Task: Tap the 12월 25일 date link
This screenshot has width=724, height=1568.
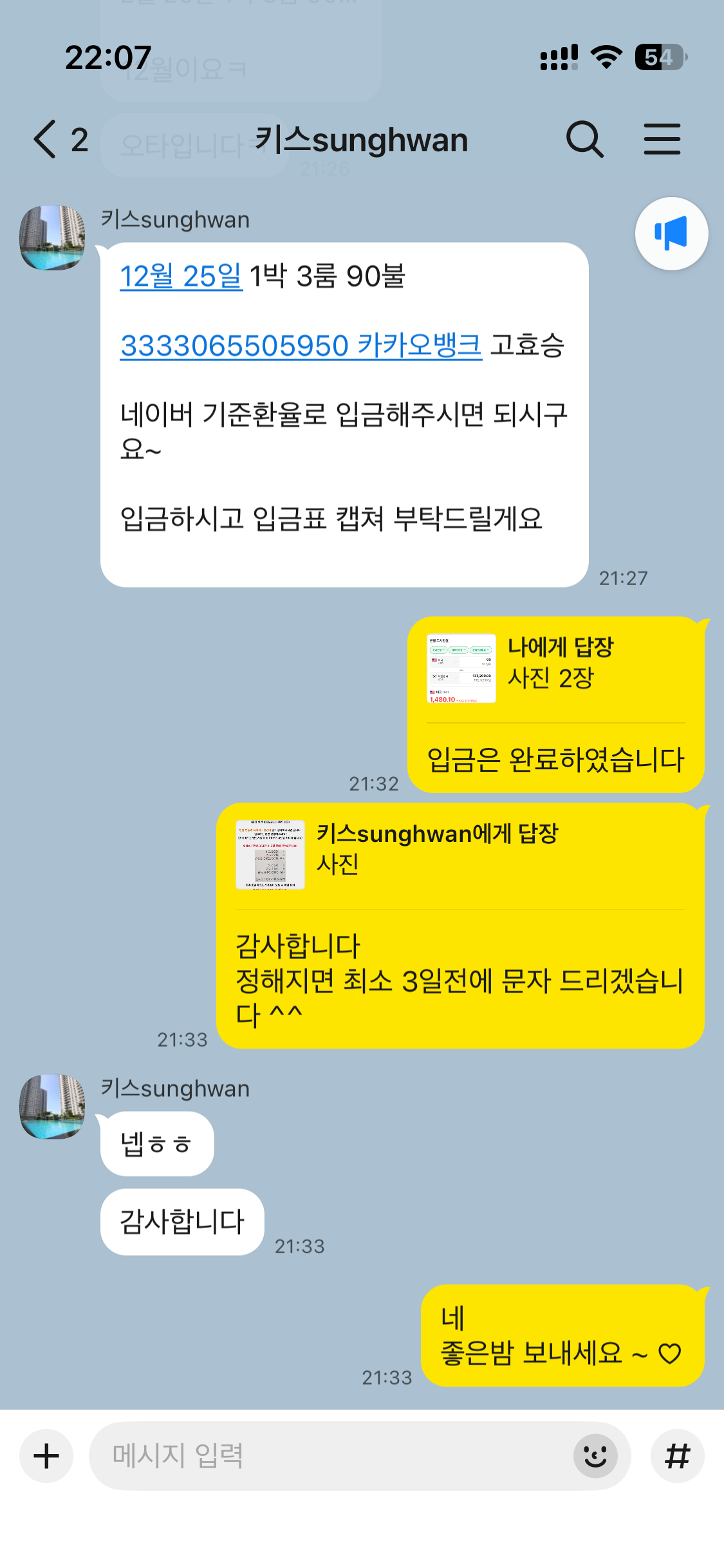Action: (x=181, y=277)
